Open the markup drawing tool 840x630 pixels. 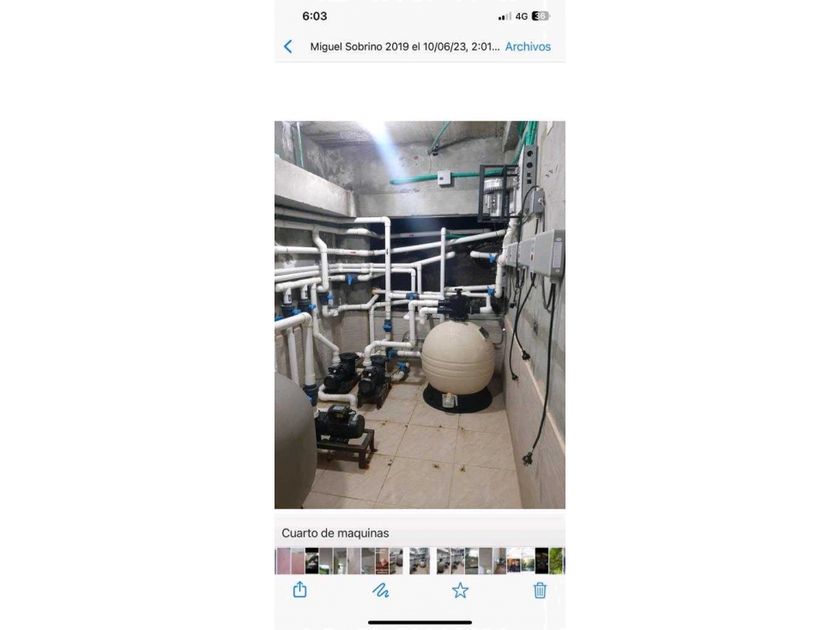pyautogui.click(x=380, y=590)
